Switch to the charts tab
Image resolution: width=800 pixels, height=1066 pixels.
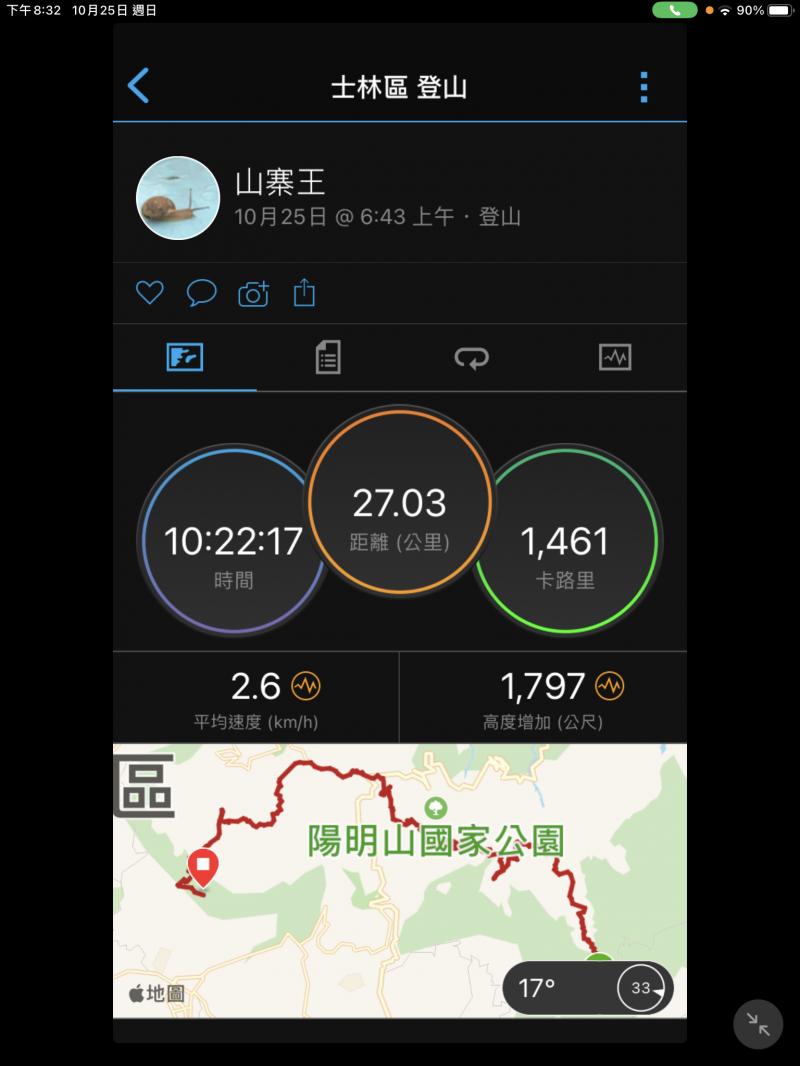click(615, 357)
